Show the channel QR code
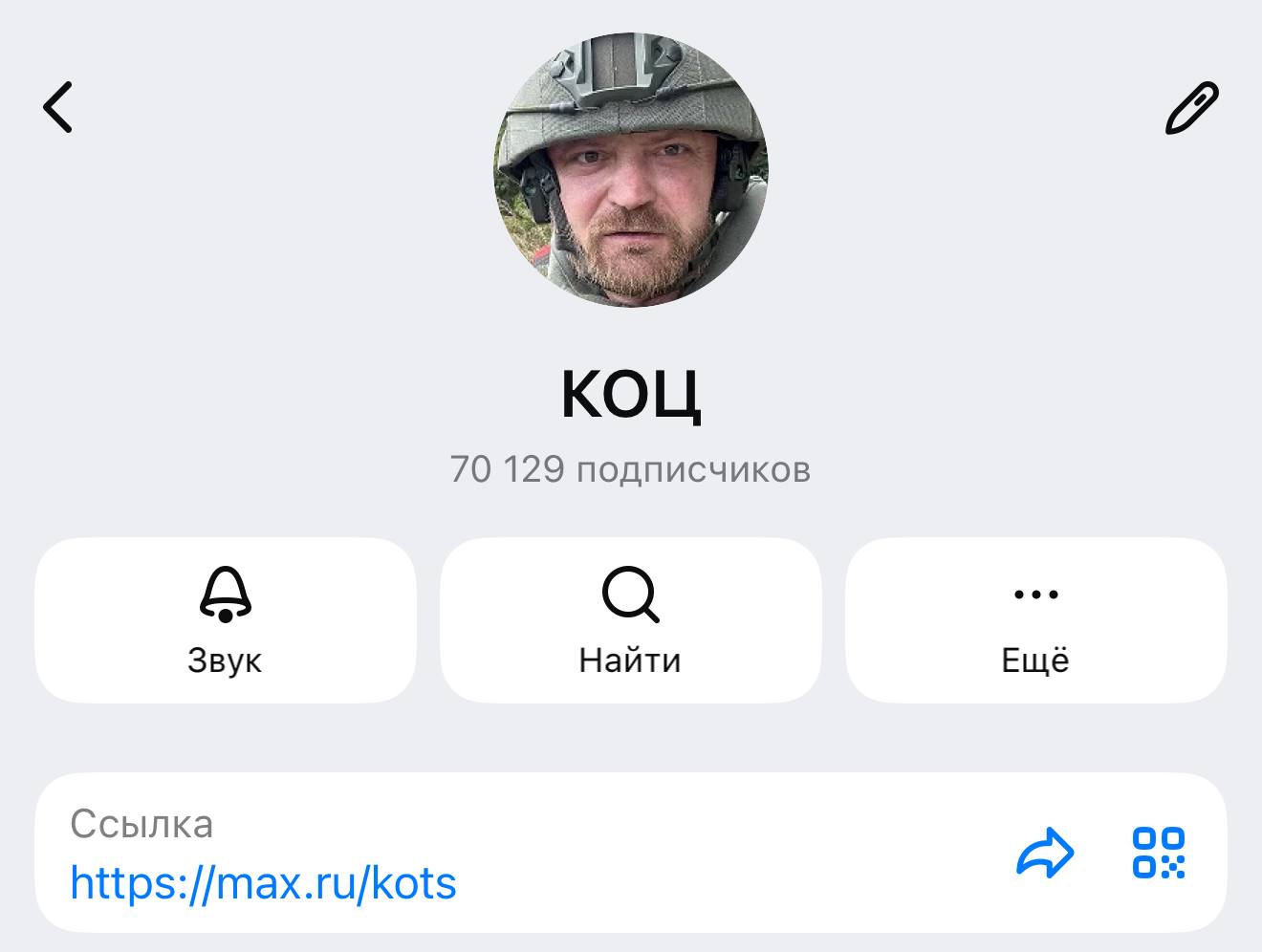1262x952 pixels. click(1159, 853)
